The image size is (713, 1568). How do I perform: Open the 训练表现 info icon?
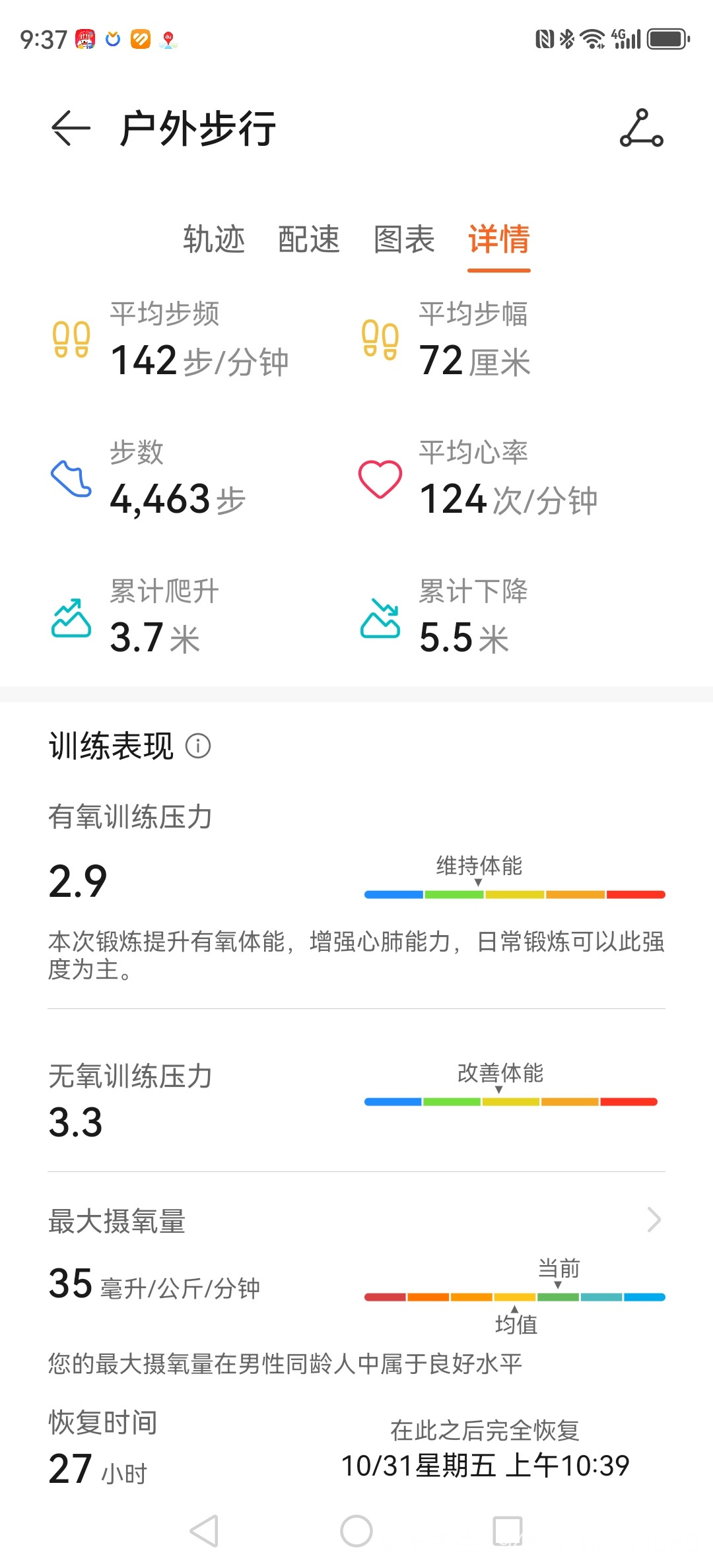(198, 746)
